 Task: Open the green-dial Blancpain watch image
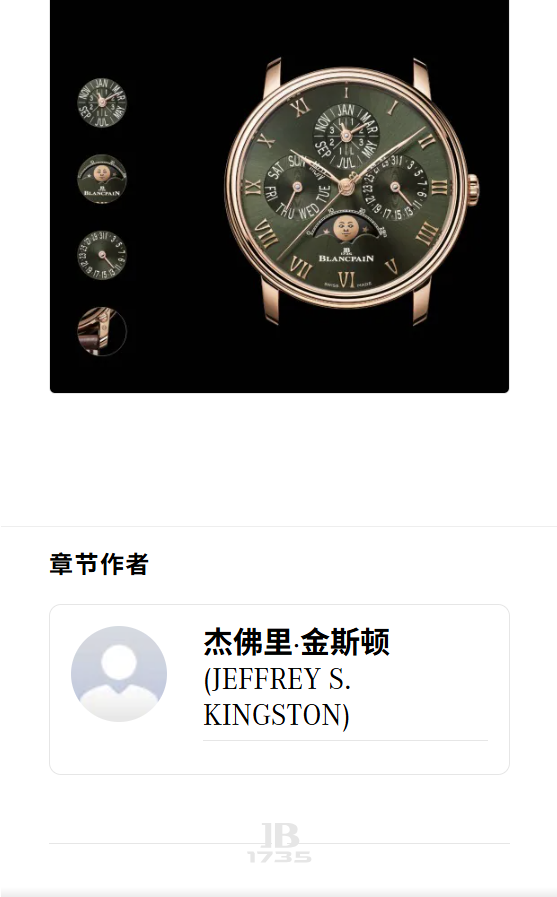coord(279,195)
